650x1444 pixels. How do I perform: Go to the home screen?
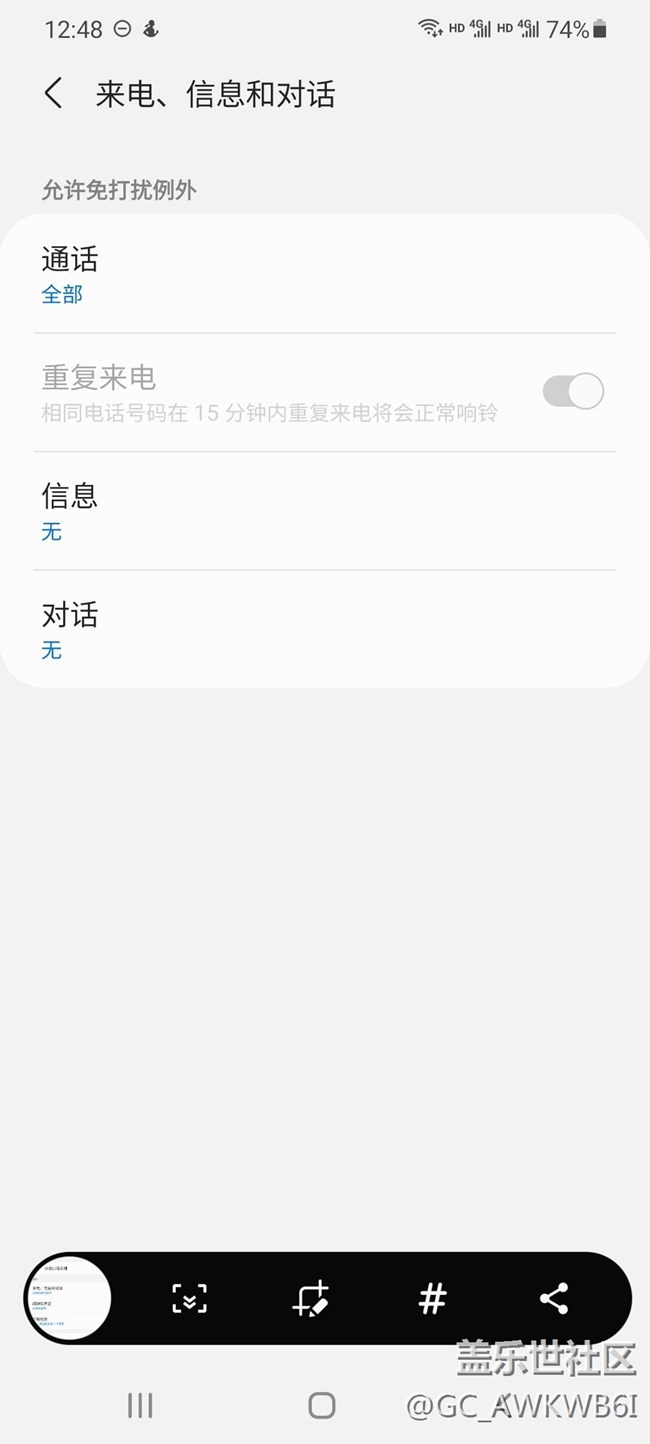tap(322, 1405)
